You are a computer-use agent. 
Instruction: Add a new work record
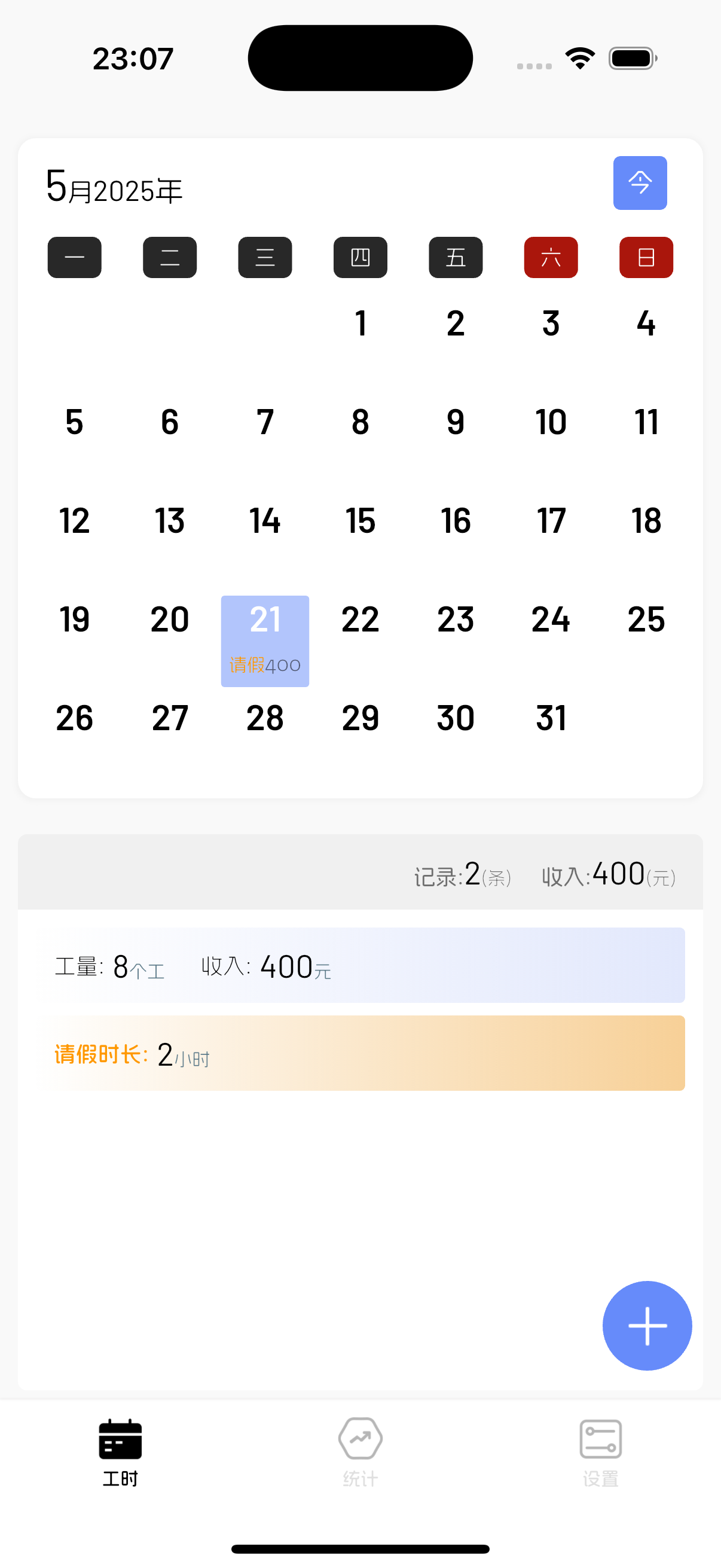647,1325
